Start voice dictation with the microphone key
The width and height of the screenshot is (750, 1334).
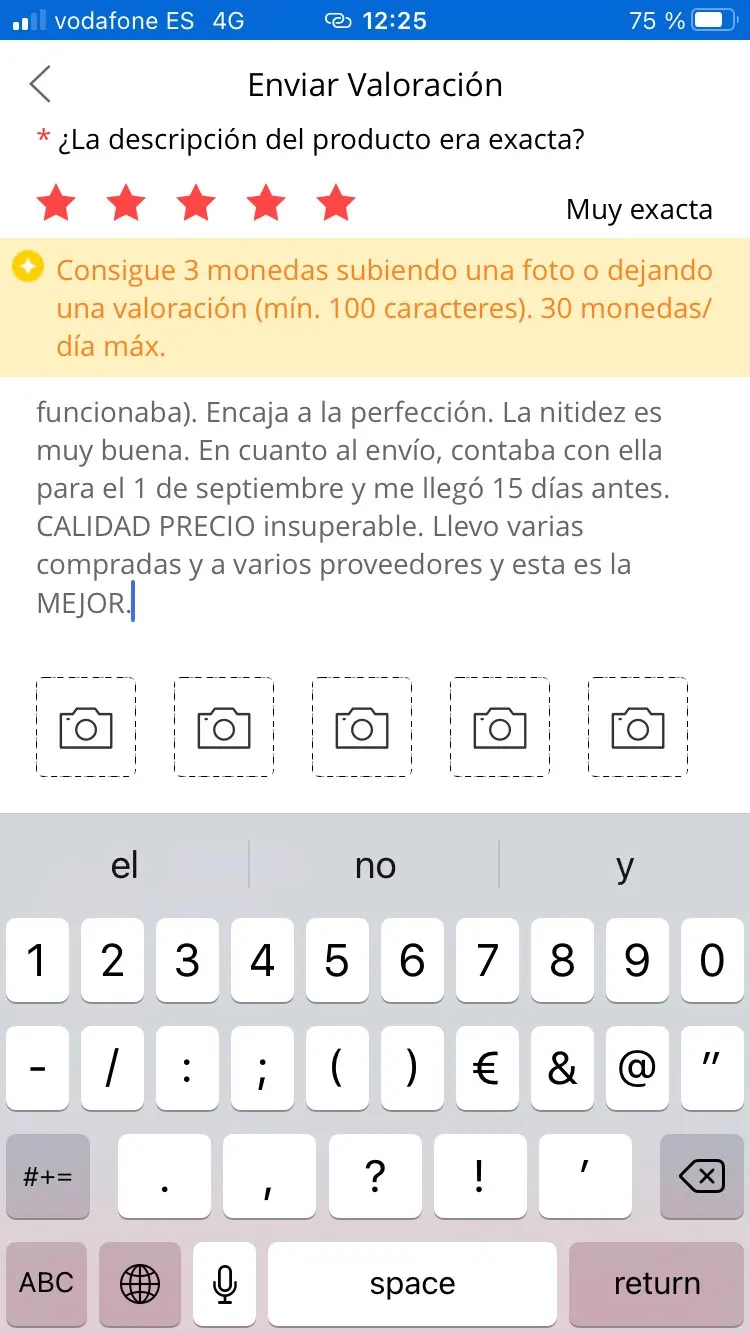pyautogui.click(x=225, y=1284)
